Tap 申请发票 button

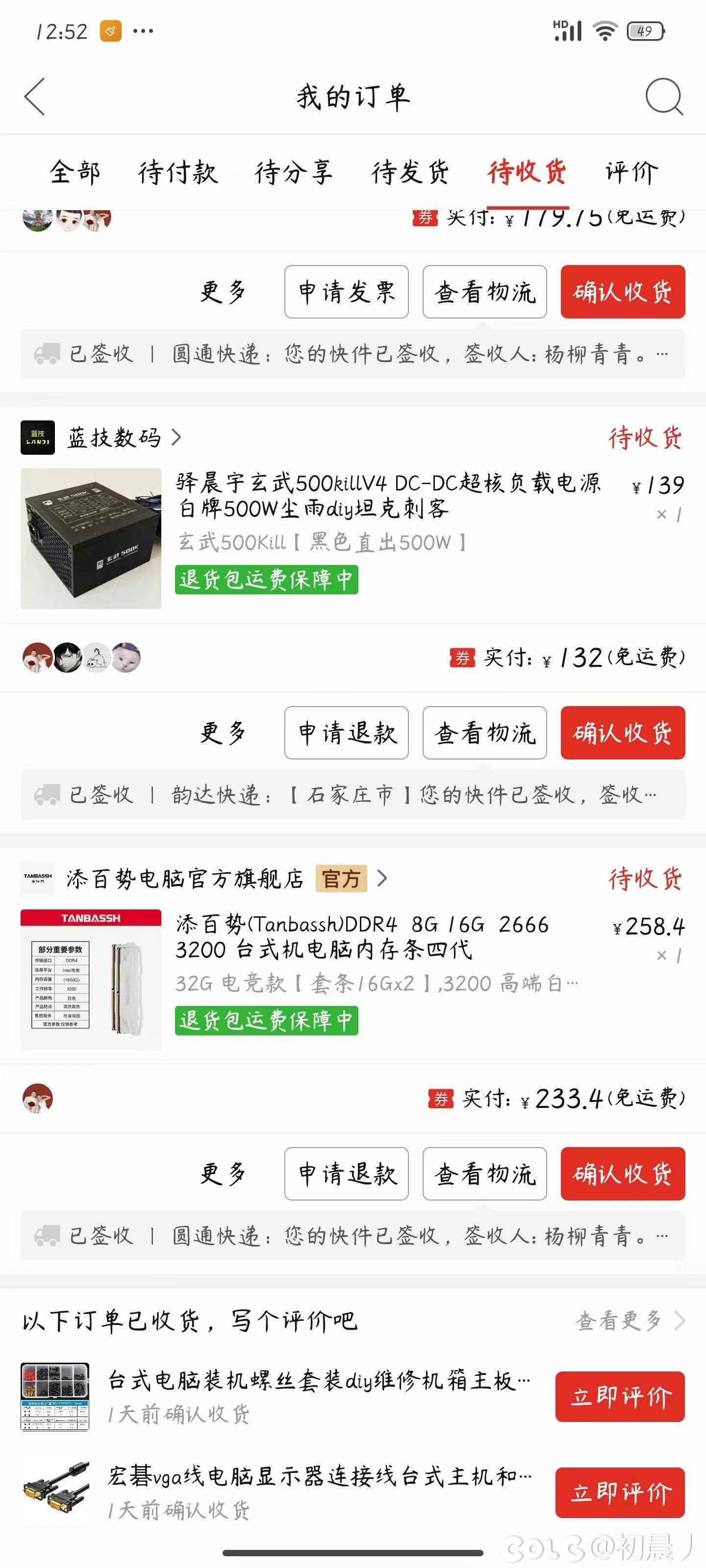click(346, 292)
